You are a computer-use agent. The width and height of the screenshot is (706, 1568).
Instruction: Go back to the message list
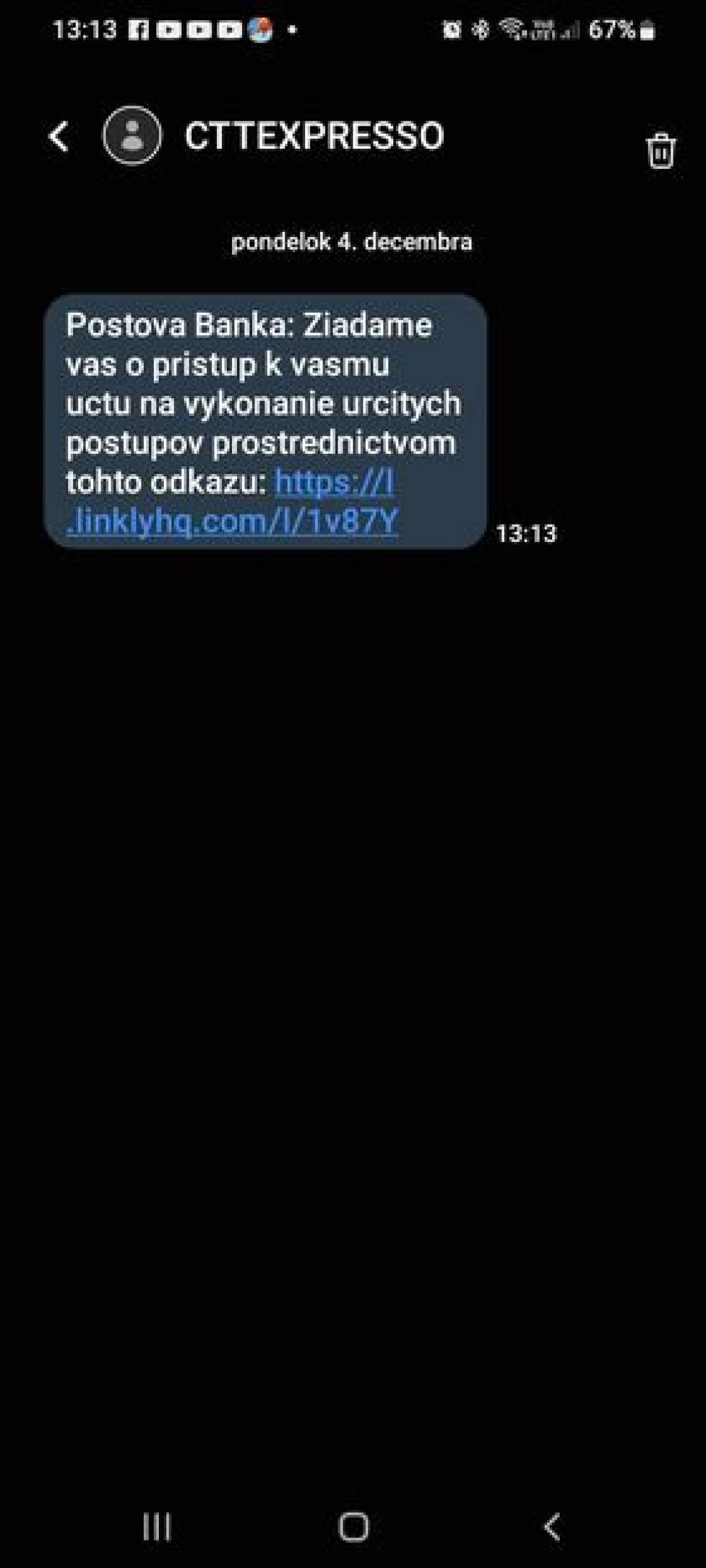(x=59, y=136)
